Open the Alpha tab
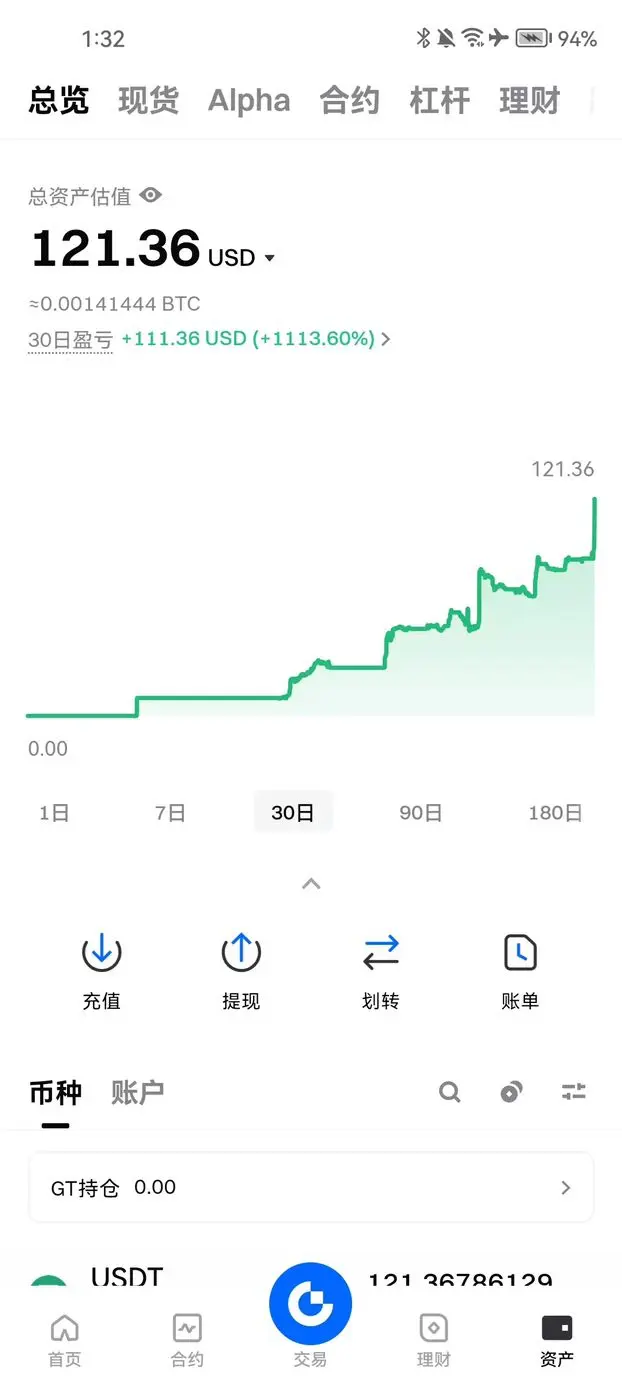The width and height of the screenshot is (622, 1380). pos(249,101)
